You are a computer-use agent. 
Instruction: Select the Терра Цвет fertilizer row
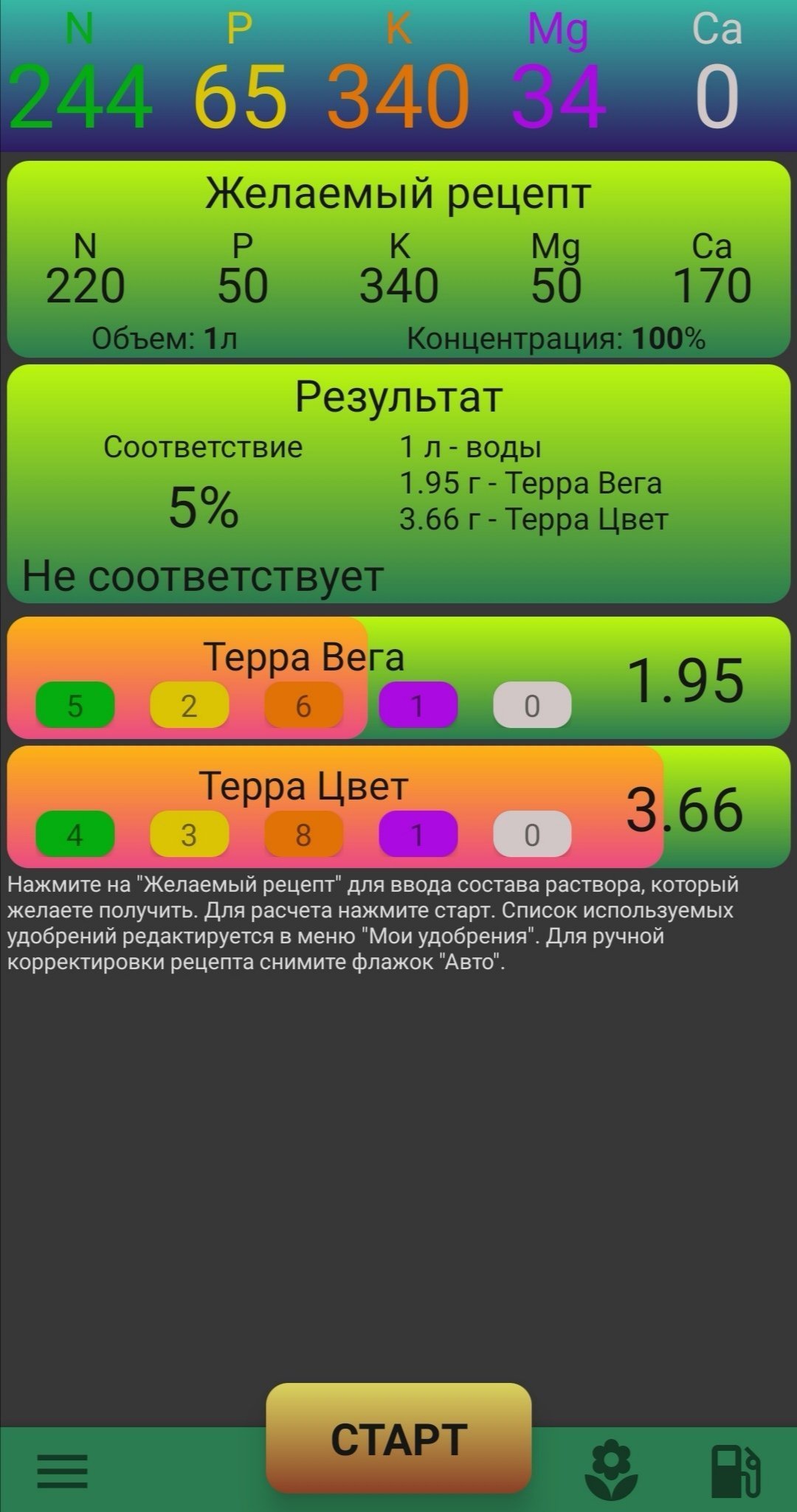pyautogui.click(x=398, y=807)
